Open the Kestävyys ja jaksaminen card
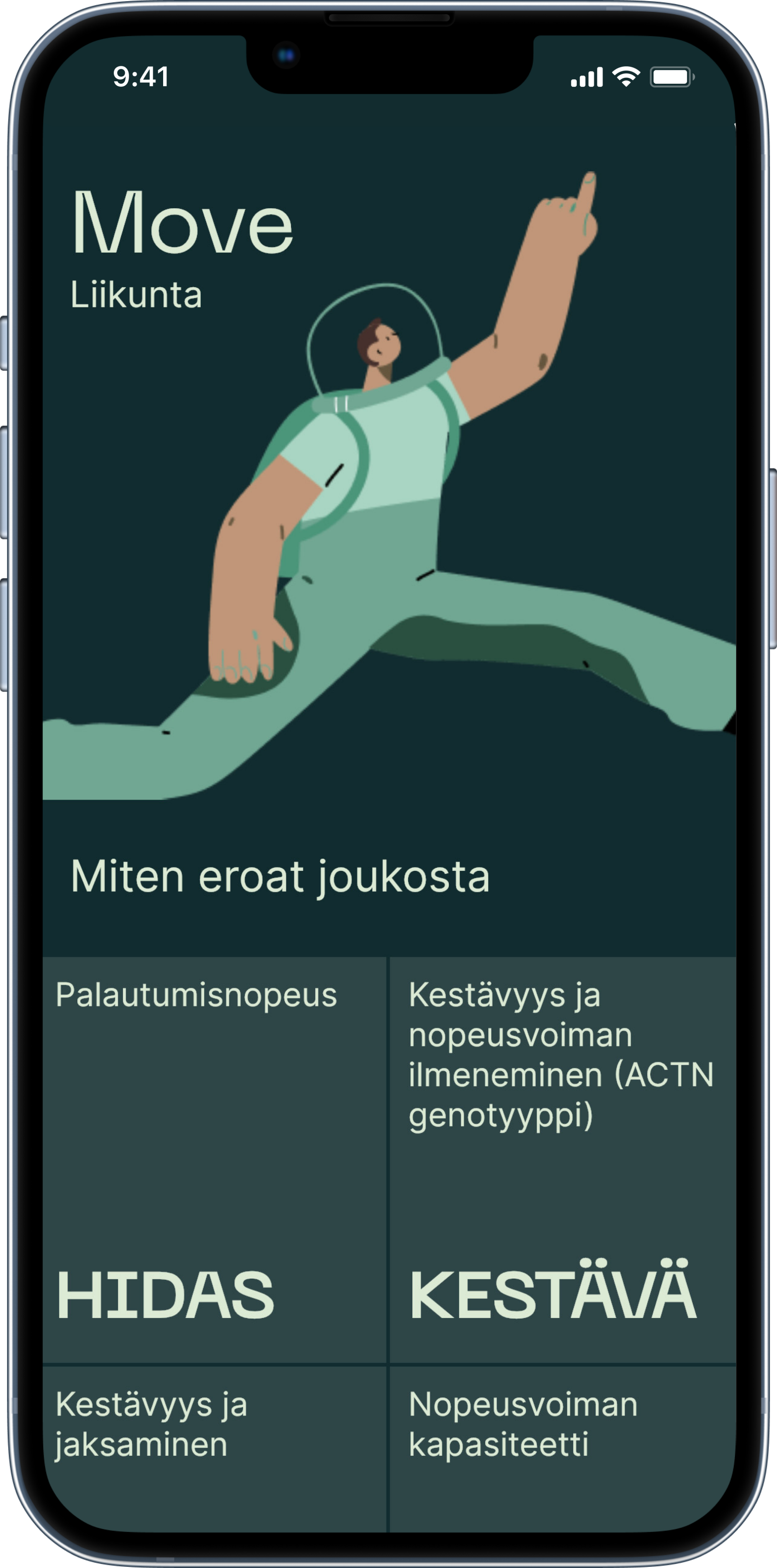777x1568 pixels. click(x=214, y=1449)
